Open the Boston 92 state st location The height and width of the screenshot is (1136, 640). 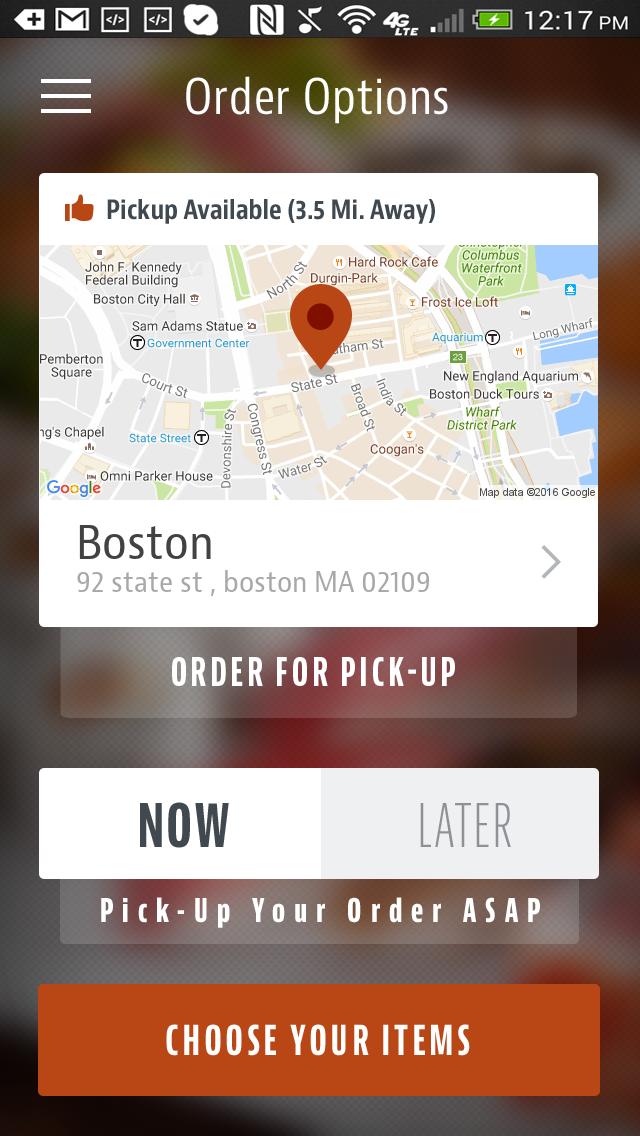tap(318, 563)
